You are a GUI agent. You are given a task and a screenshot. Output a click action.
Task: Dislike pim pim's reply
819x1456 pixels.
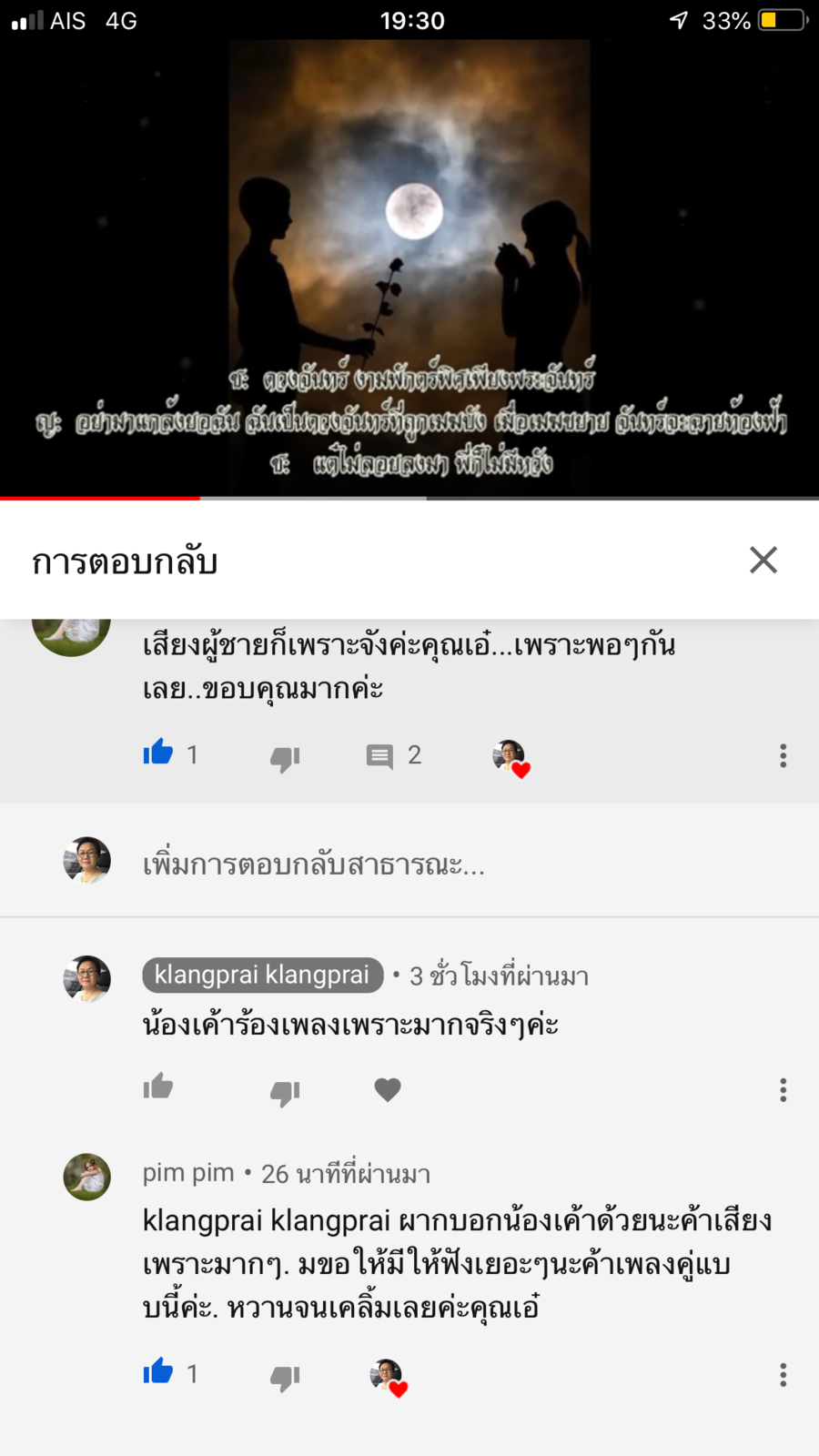coord(285,1376)
